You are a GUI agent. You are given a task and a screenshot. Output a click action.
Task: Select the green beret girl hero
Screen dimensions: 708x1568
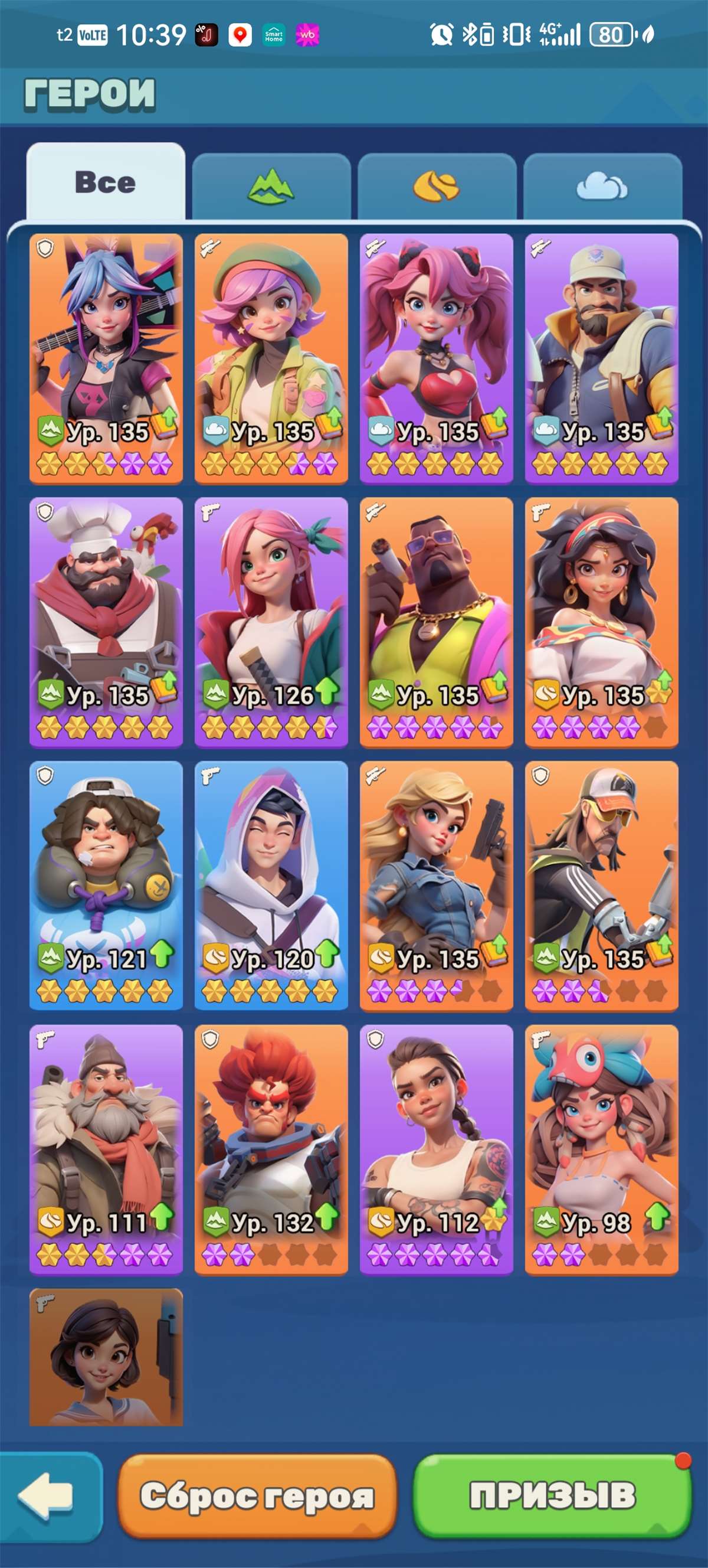click(x=271, y=358)
